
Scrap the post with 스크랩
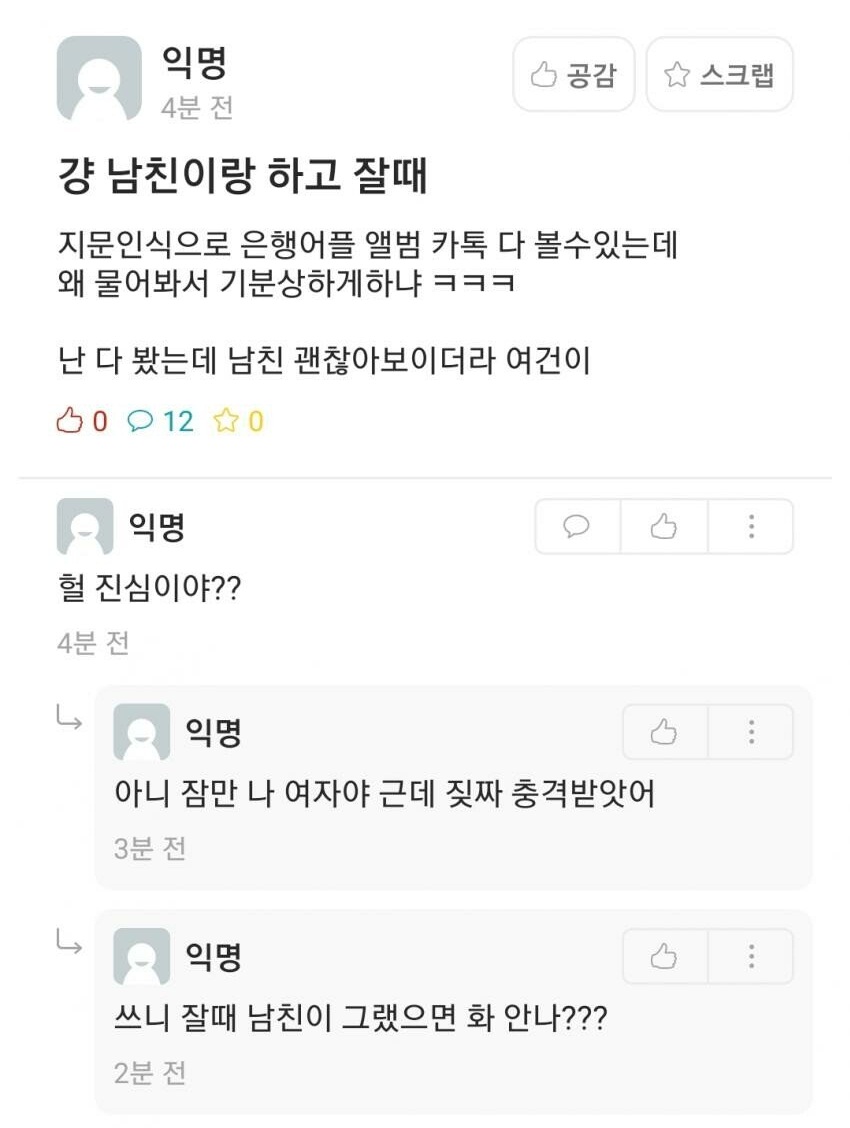(719, 74)
